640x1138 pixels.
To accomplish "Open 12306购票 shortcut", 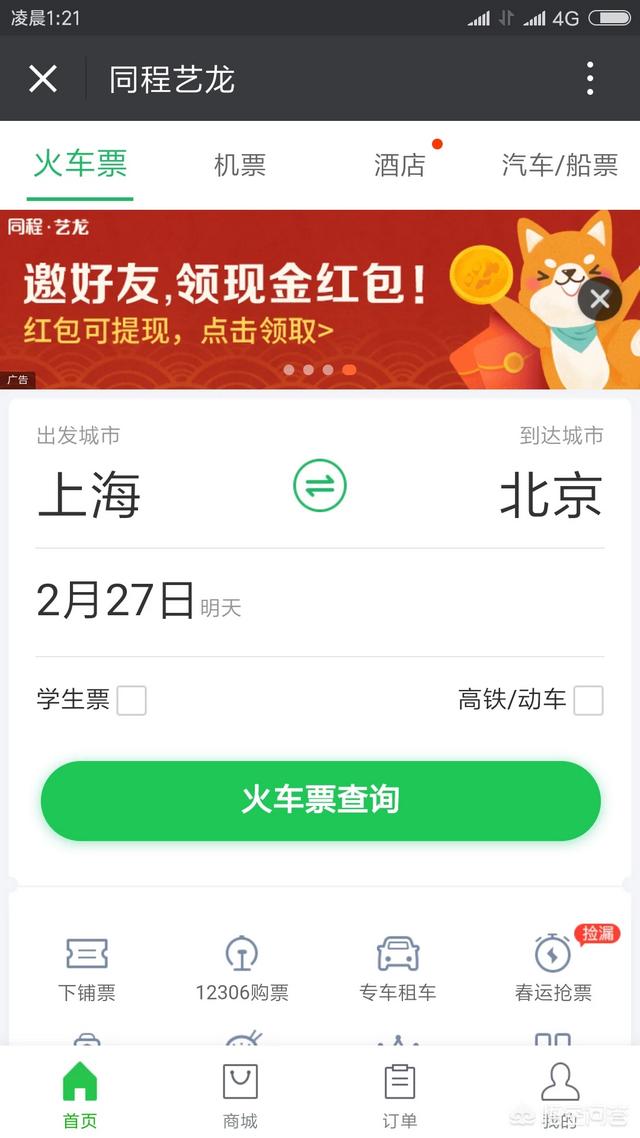I will (242, 966).
